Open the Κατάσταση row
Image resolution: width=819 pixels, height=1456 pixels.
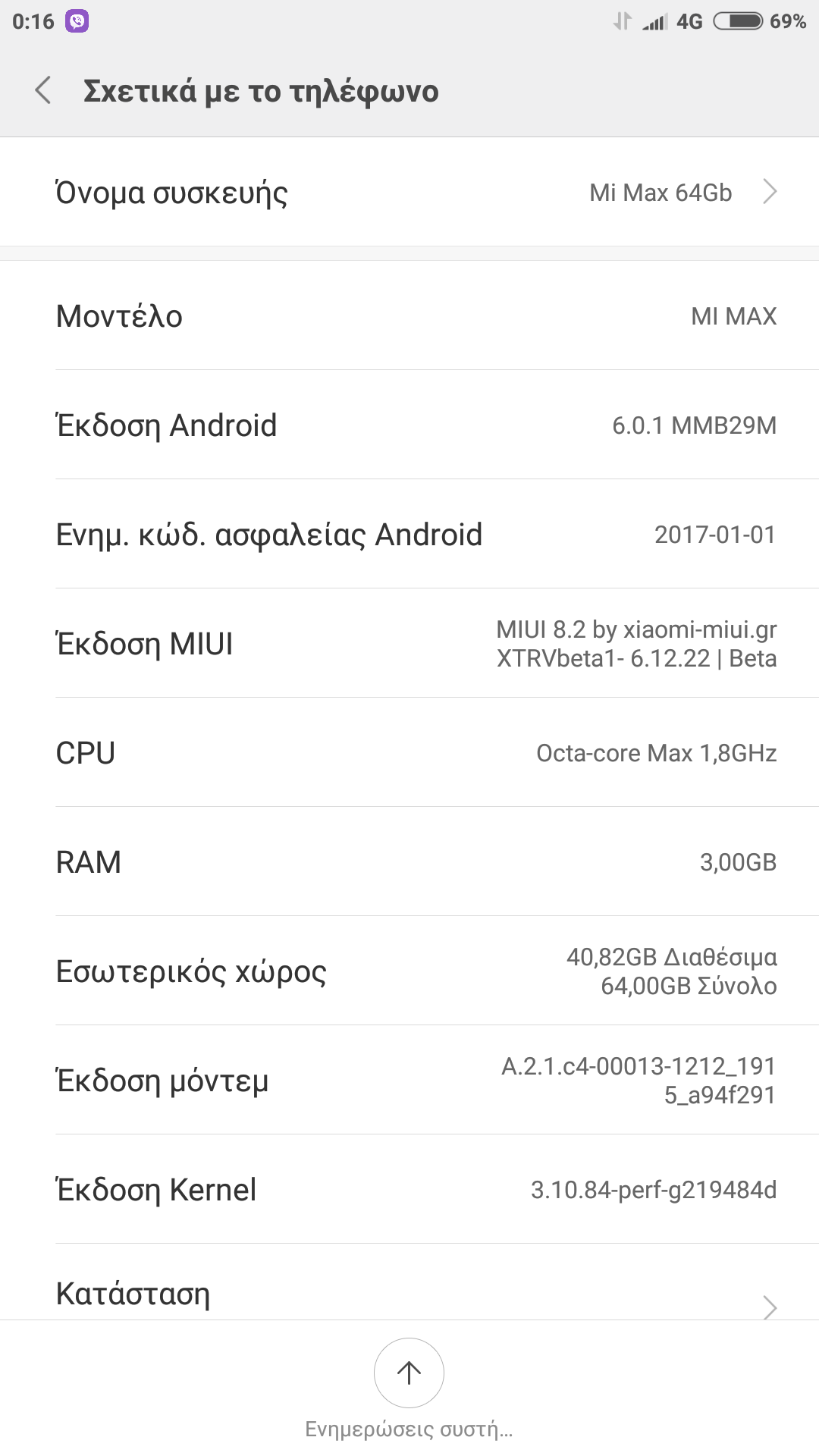409,1293
